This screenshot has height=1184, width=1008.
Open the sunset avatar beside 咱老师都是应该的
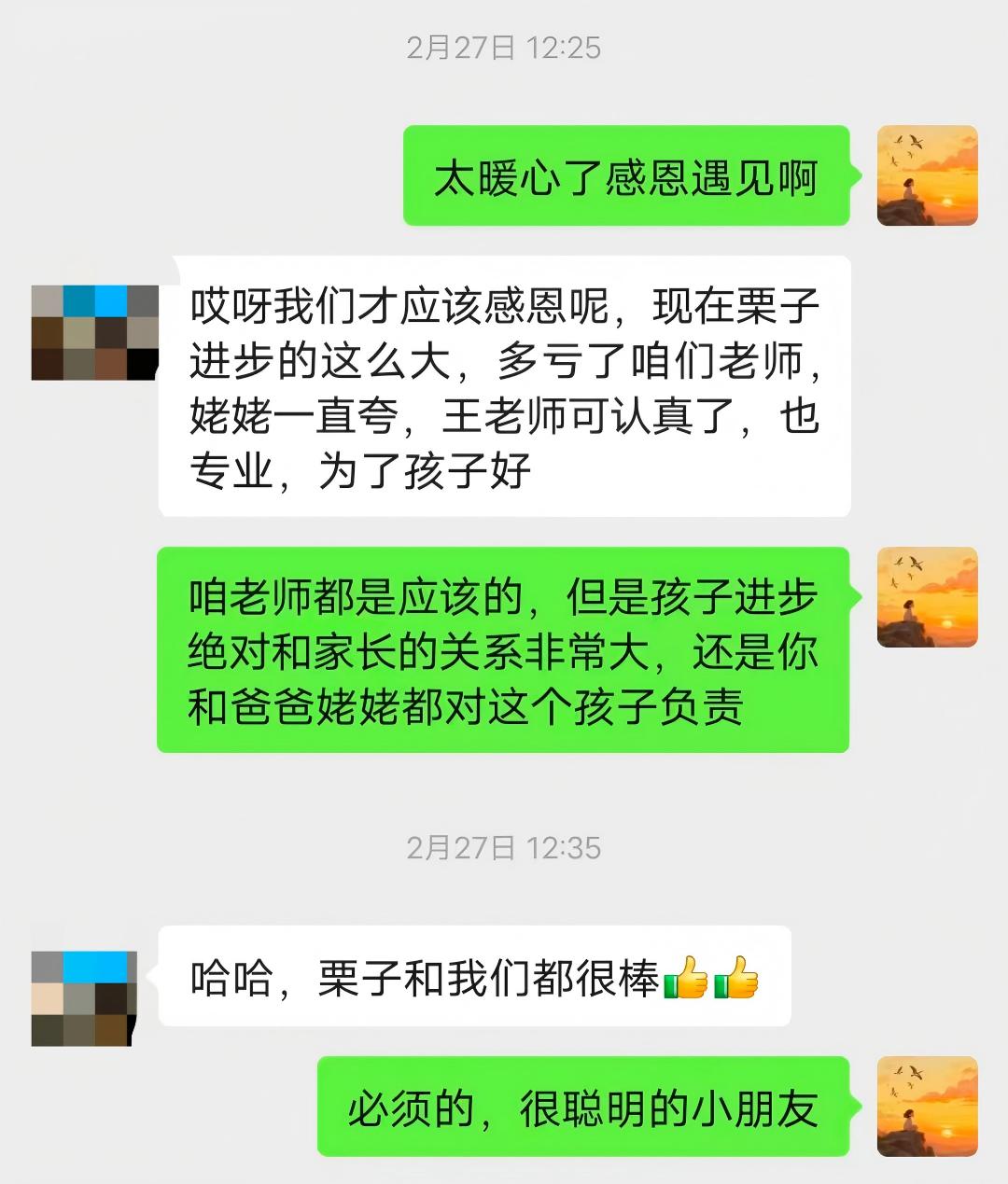point(927,597)
